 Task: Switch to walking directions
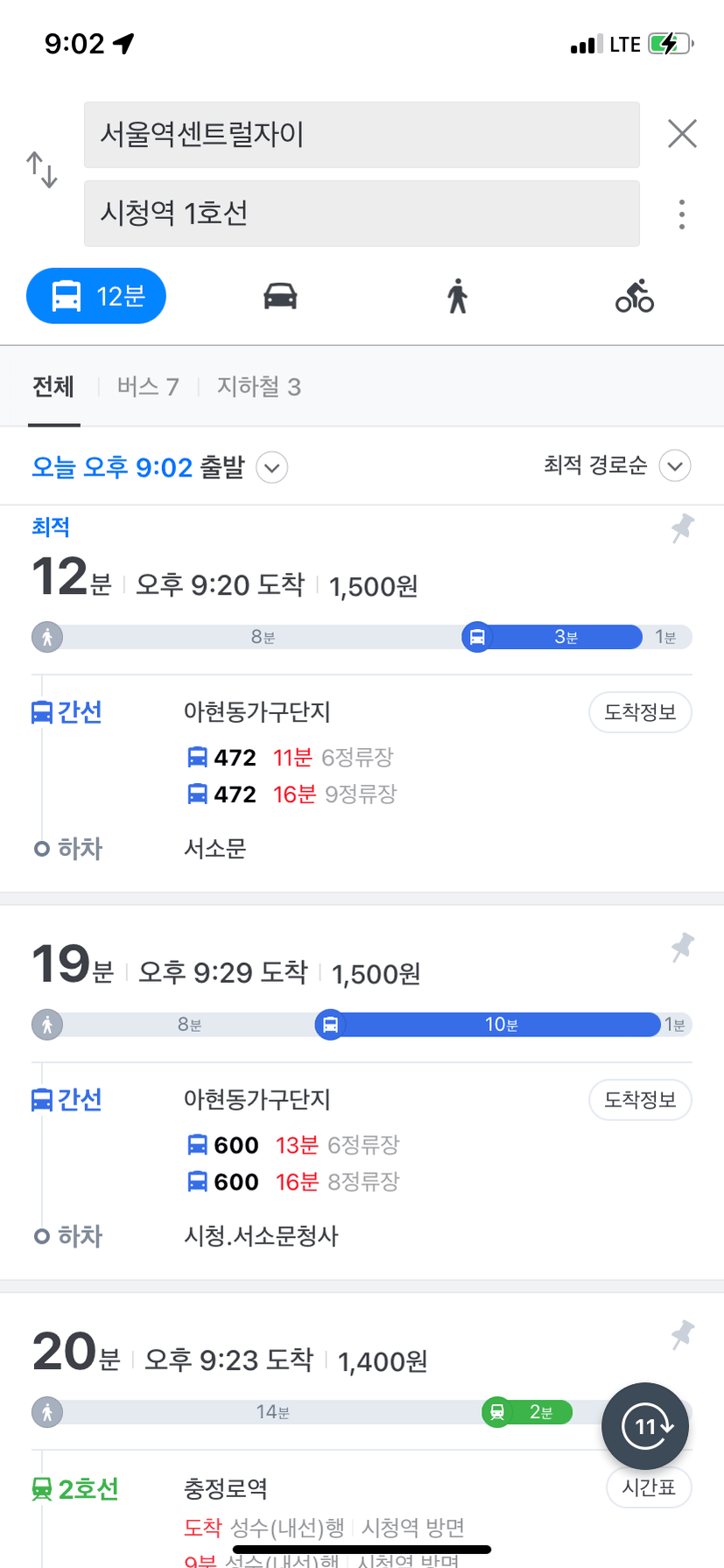[457, 296]
